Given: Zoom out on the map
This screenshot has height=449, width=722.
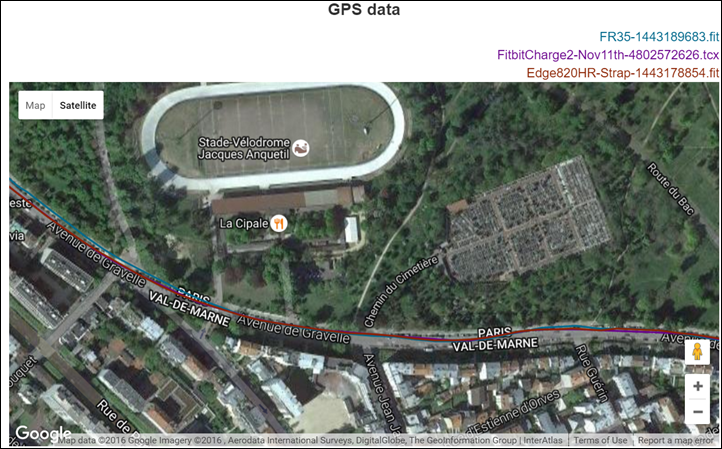Looking at the screenshot, I should [x=697, y=411].
